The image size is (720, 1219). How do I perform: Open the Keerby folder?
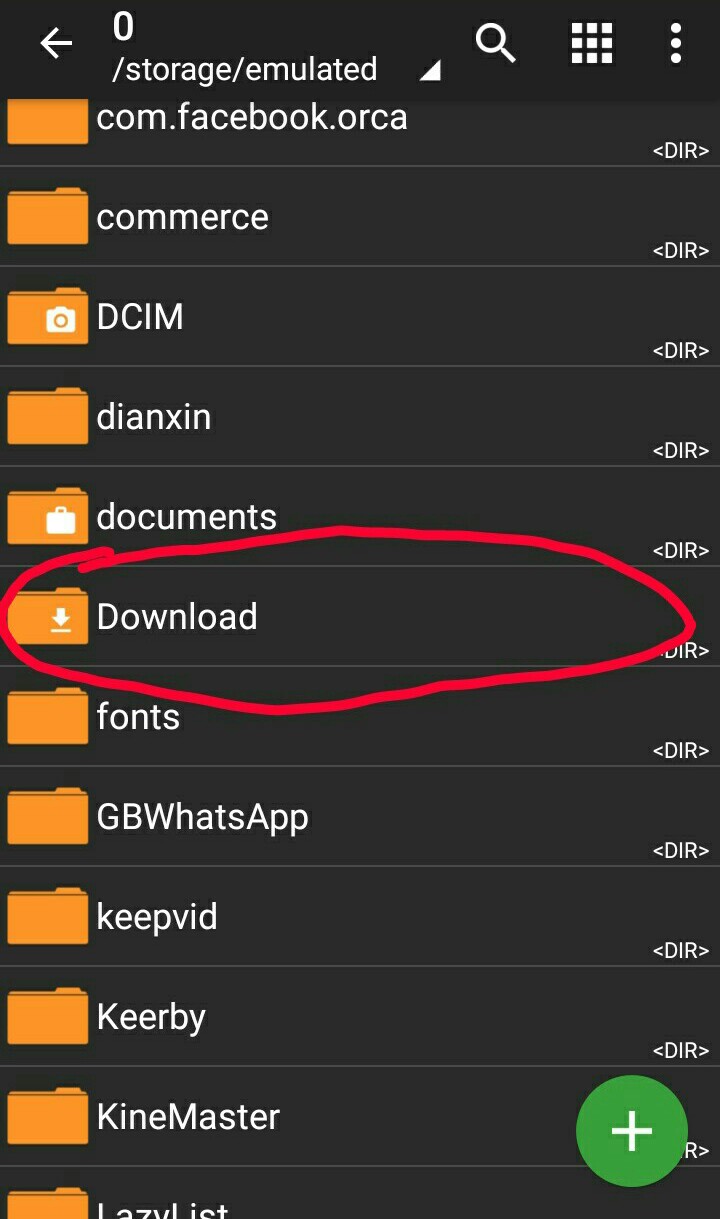pyautogui.click(x=151, y=1016)
